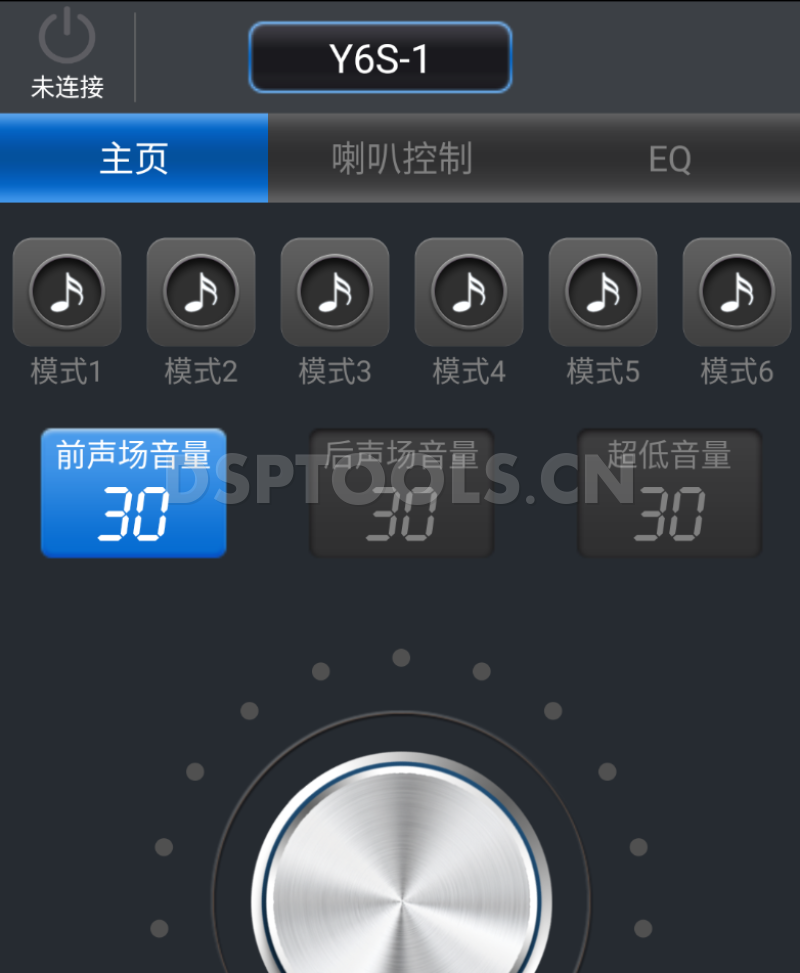The image size is (800, 973).
Task: Activate mode 模式6 music note icon
Action: pos(736,292)
